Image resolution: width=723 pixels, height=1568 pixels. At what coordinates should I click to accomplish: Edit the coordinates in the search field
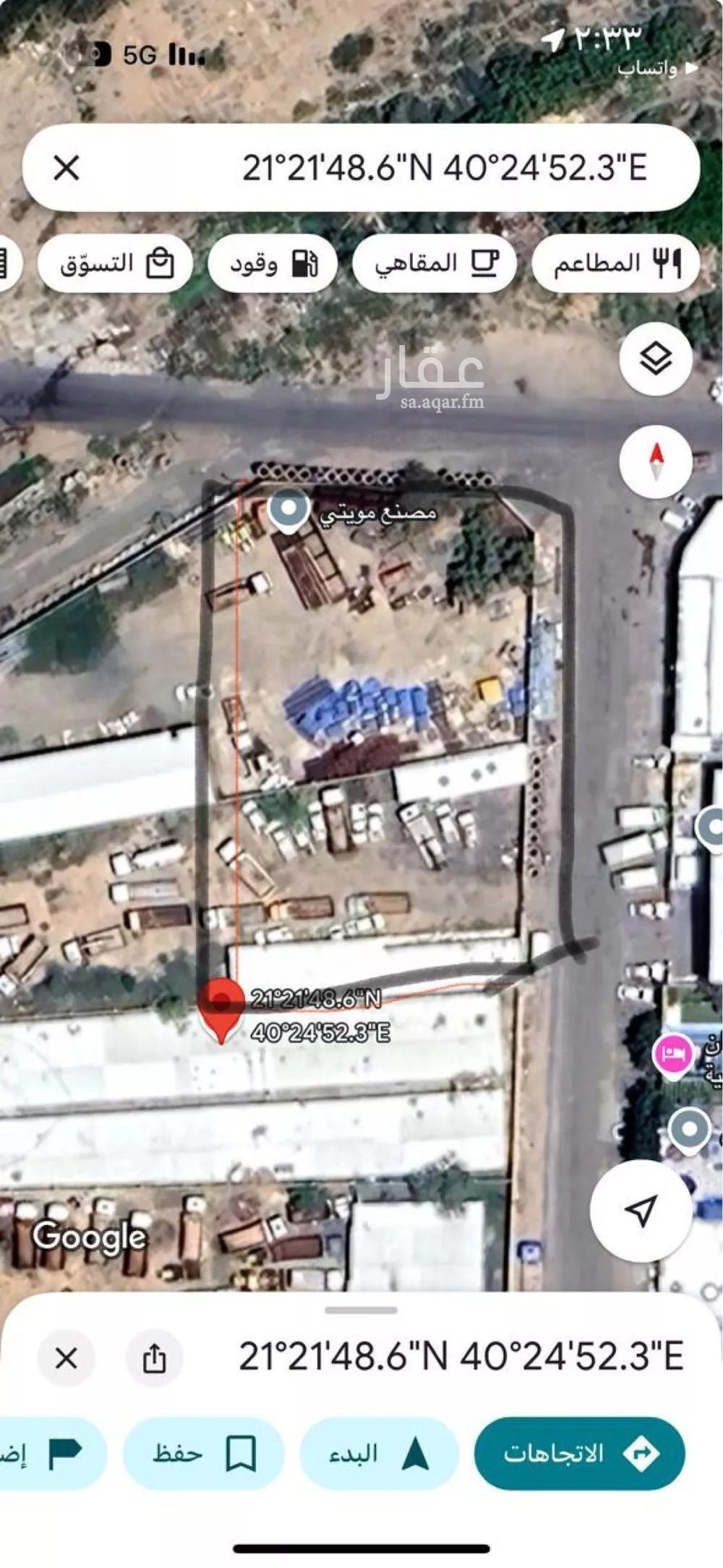click(443, 169)
